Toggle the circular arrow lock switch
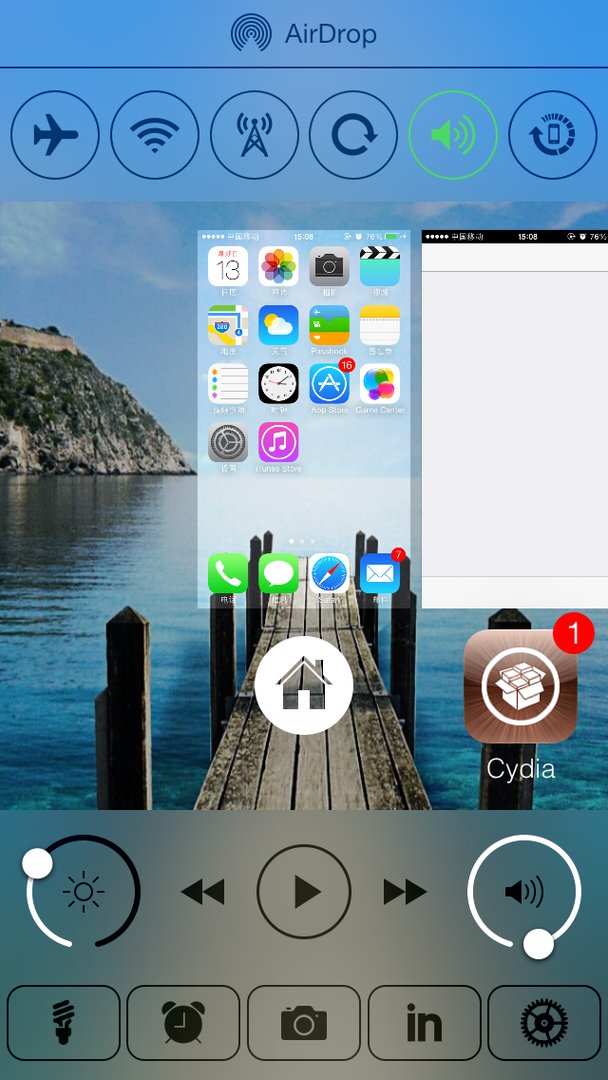The width and height of the screenshot is (608, 1080). (353, 135)
